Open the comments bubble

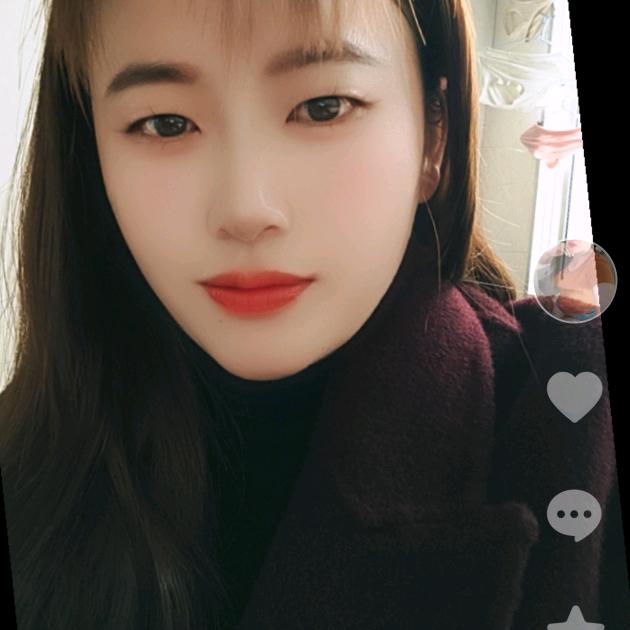(574, 515)
